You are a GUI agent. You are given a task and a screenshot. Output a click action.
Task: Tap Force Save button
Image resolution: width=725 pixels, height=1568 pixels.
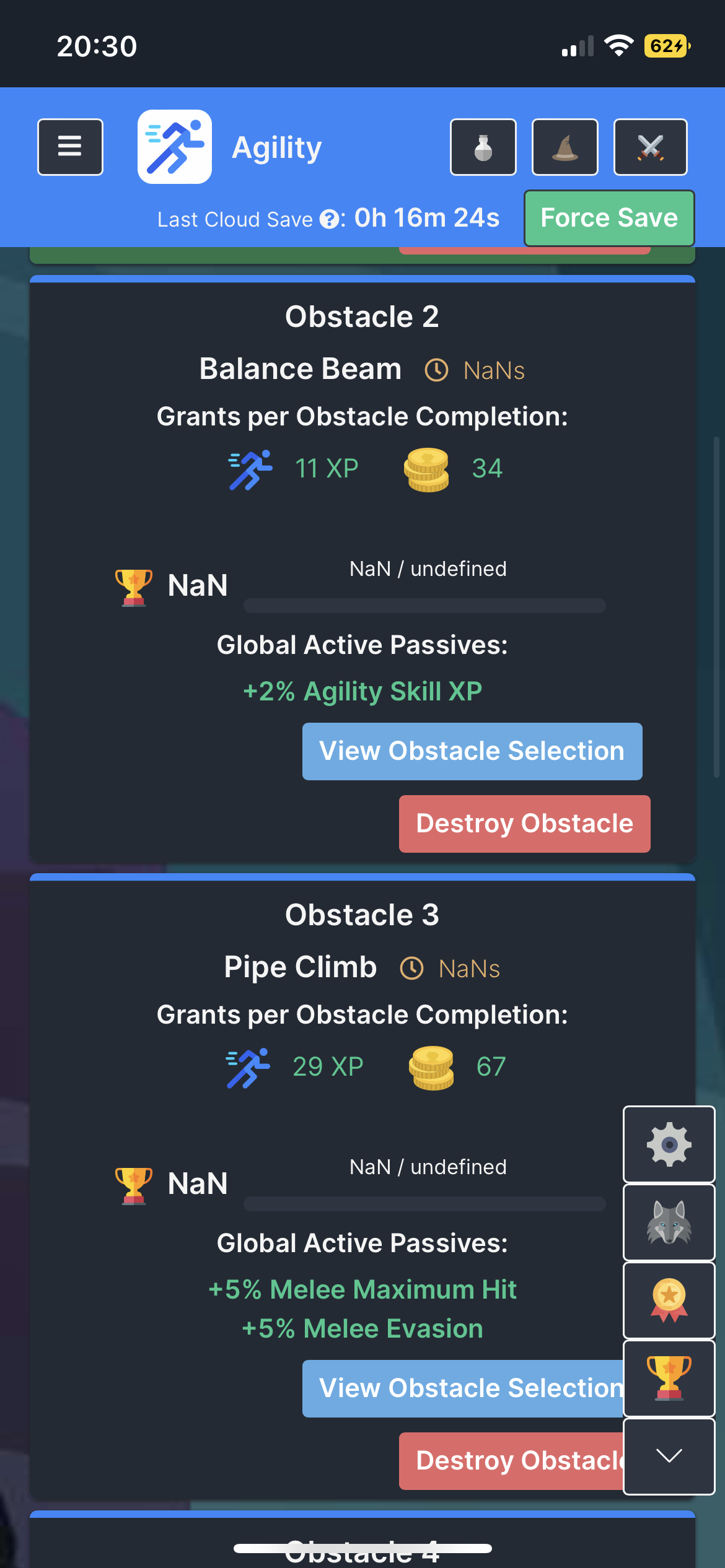609,218
